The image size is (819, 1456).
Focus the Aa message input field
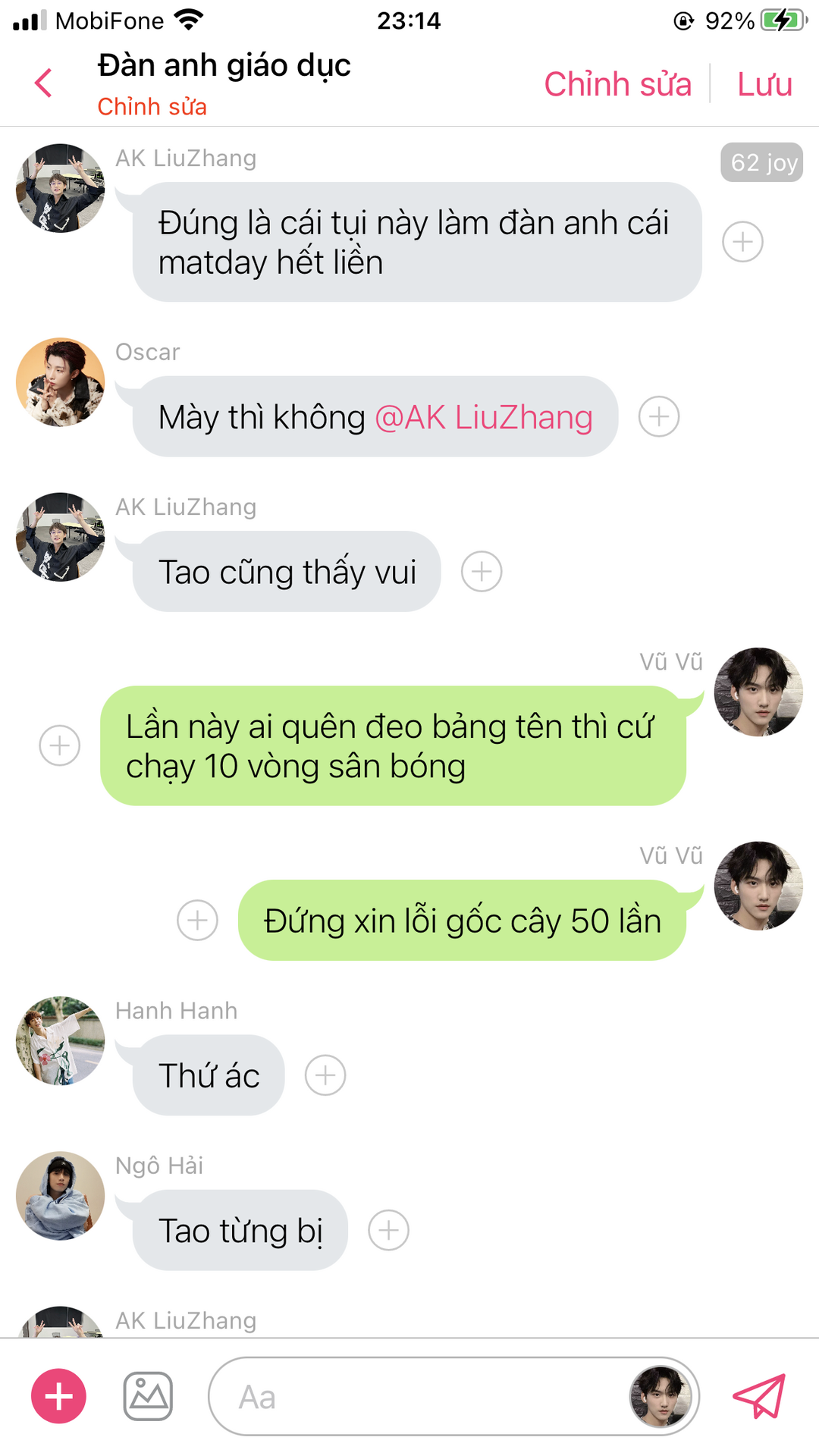point(417,1396)
